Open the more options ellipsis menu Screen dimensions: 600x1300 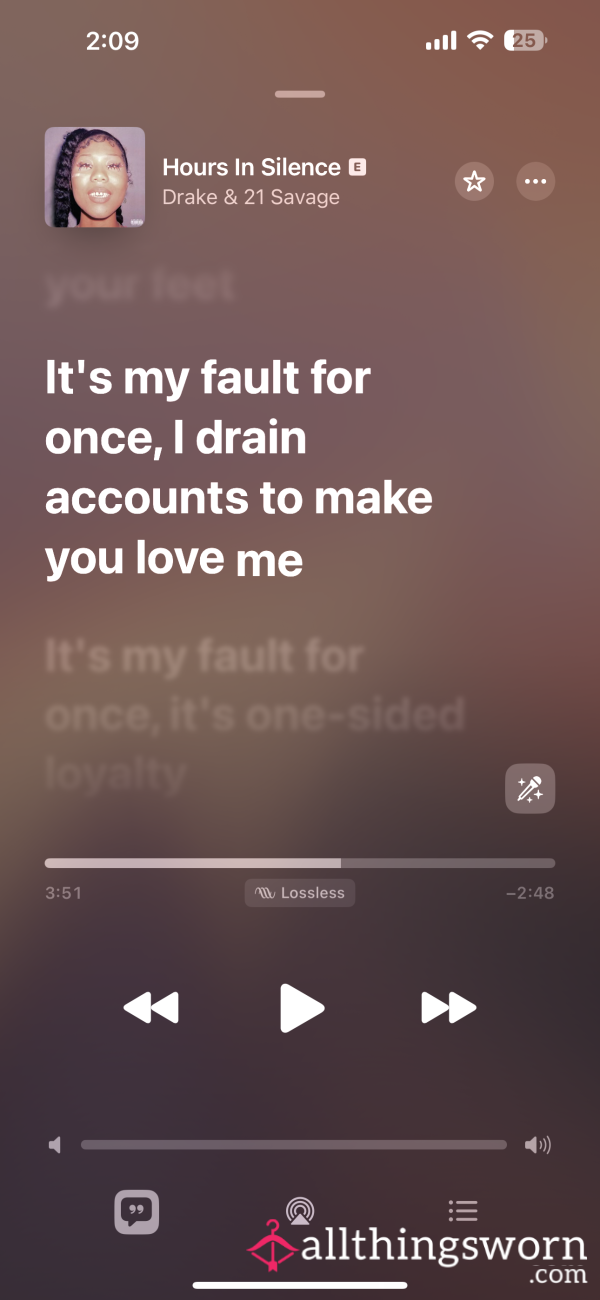click(535, 182)
